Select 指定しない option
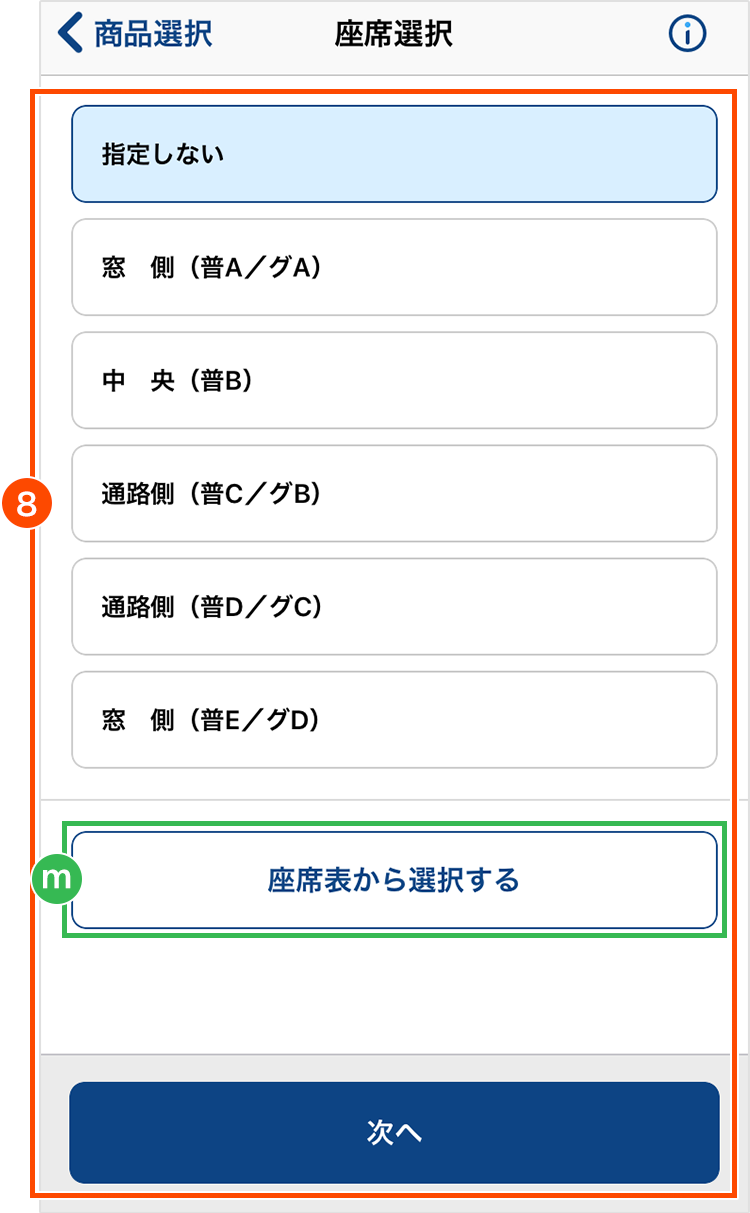The image size is (750, 1213). (394, 154)
